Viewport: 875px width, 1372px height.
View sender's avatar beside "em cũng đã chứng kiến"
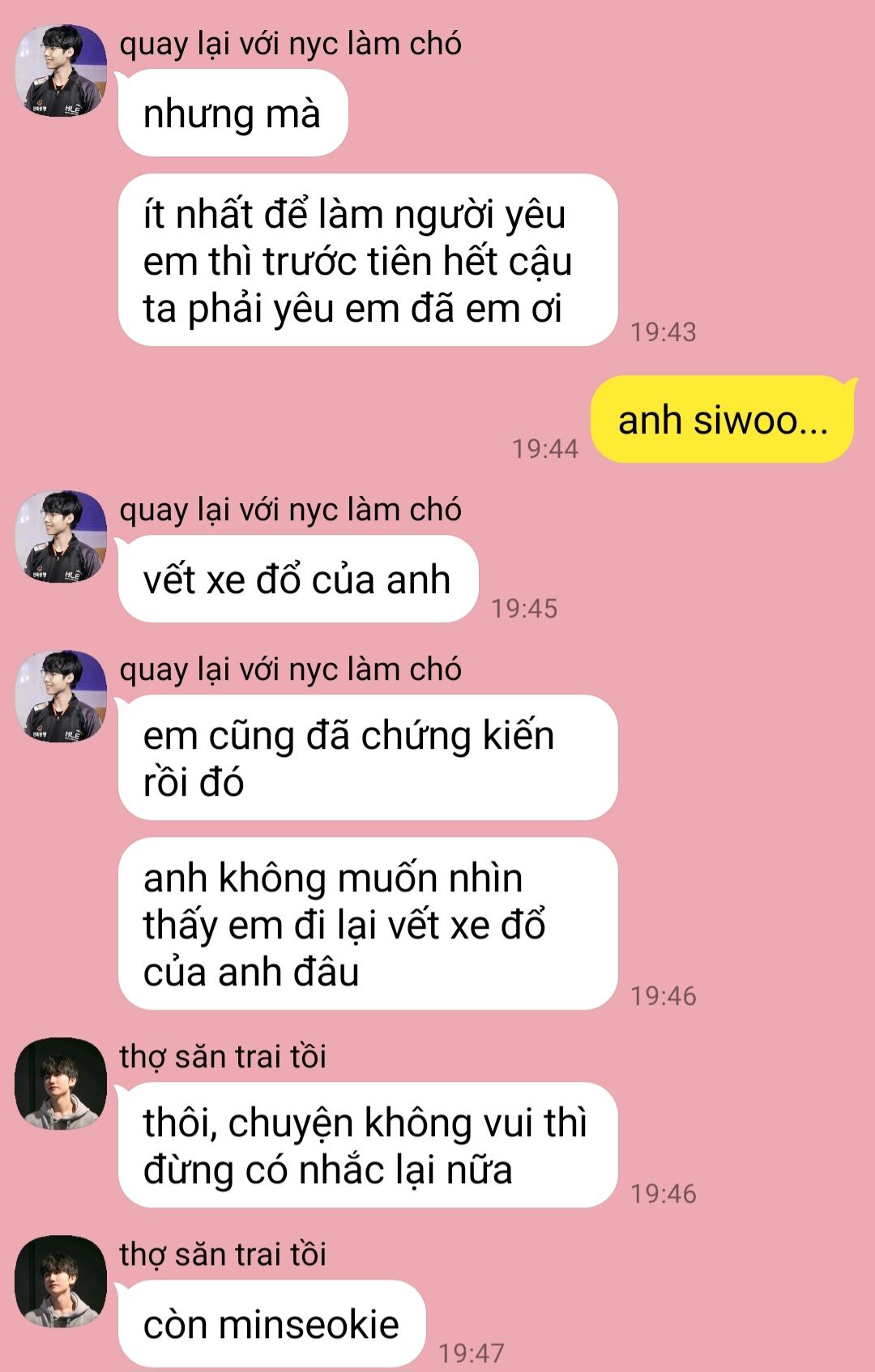click(x=61, y=696)
